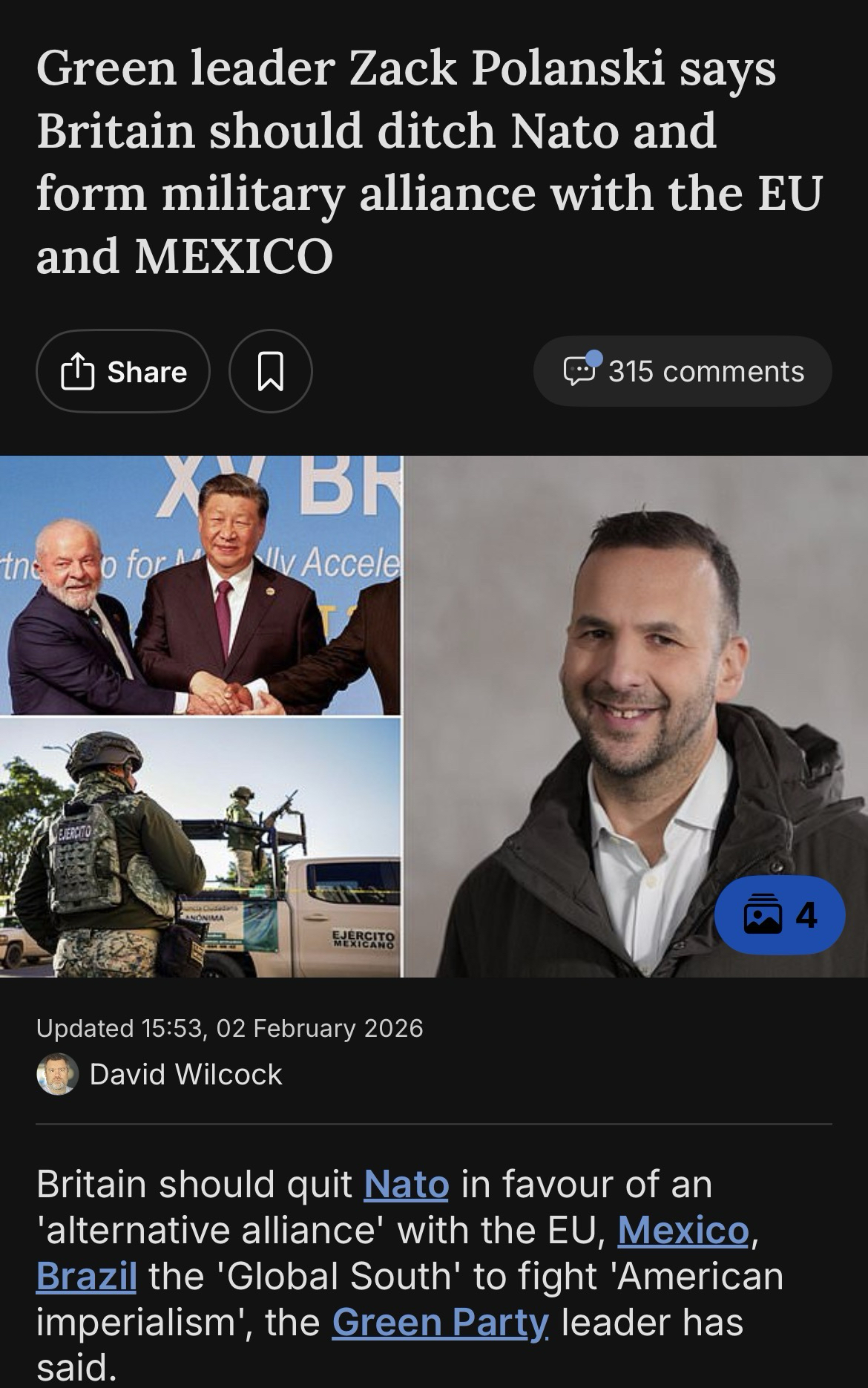868x1388 pixels.
Task: Open the Brazil link
Action: tap(86, 1275)
